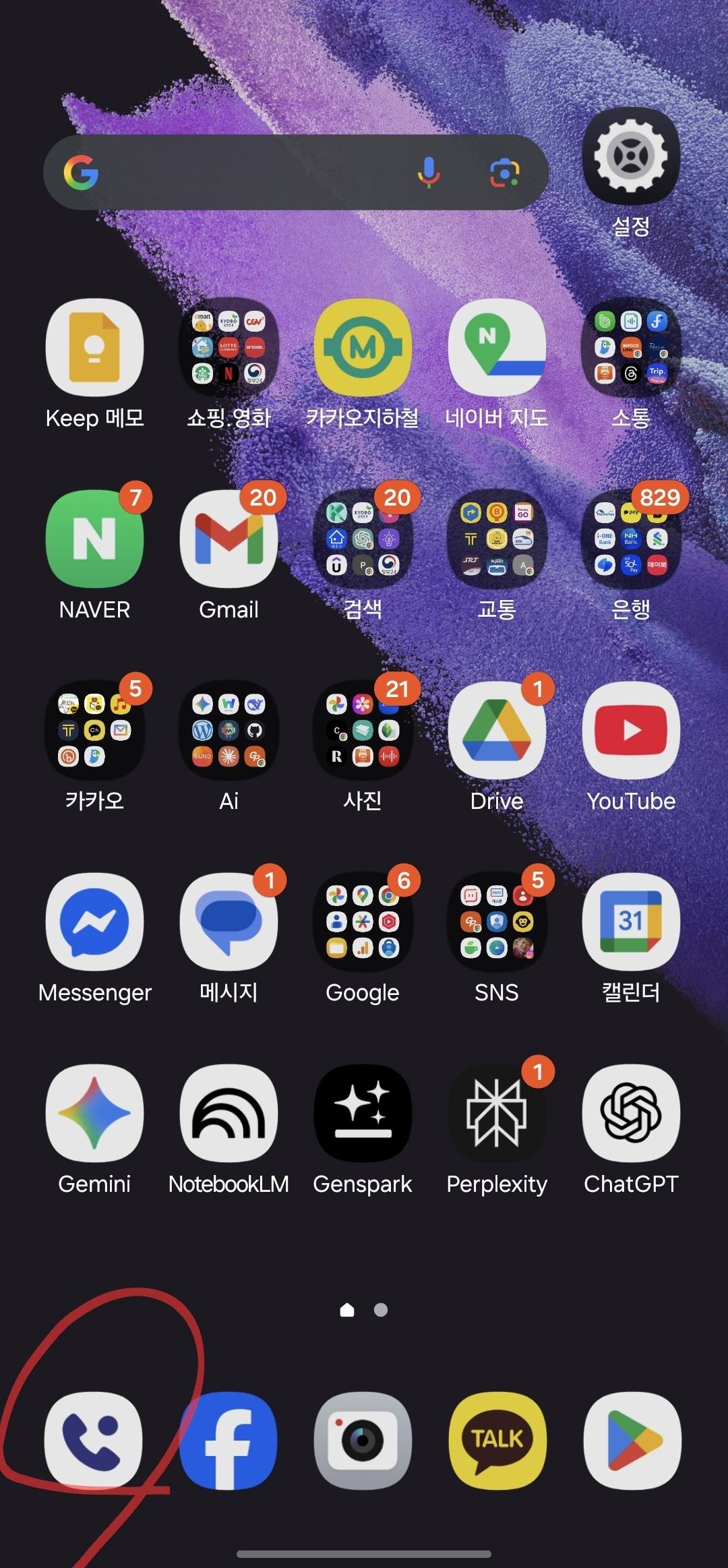
Task: Go to the second home screen page dot
Action: [381, 1310]
